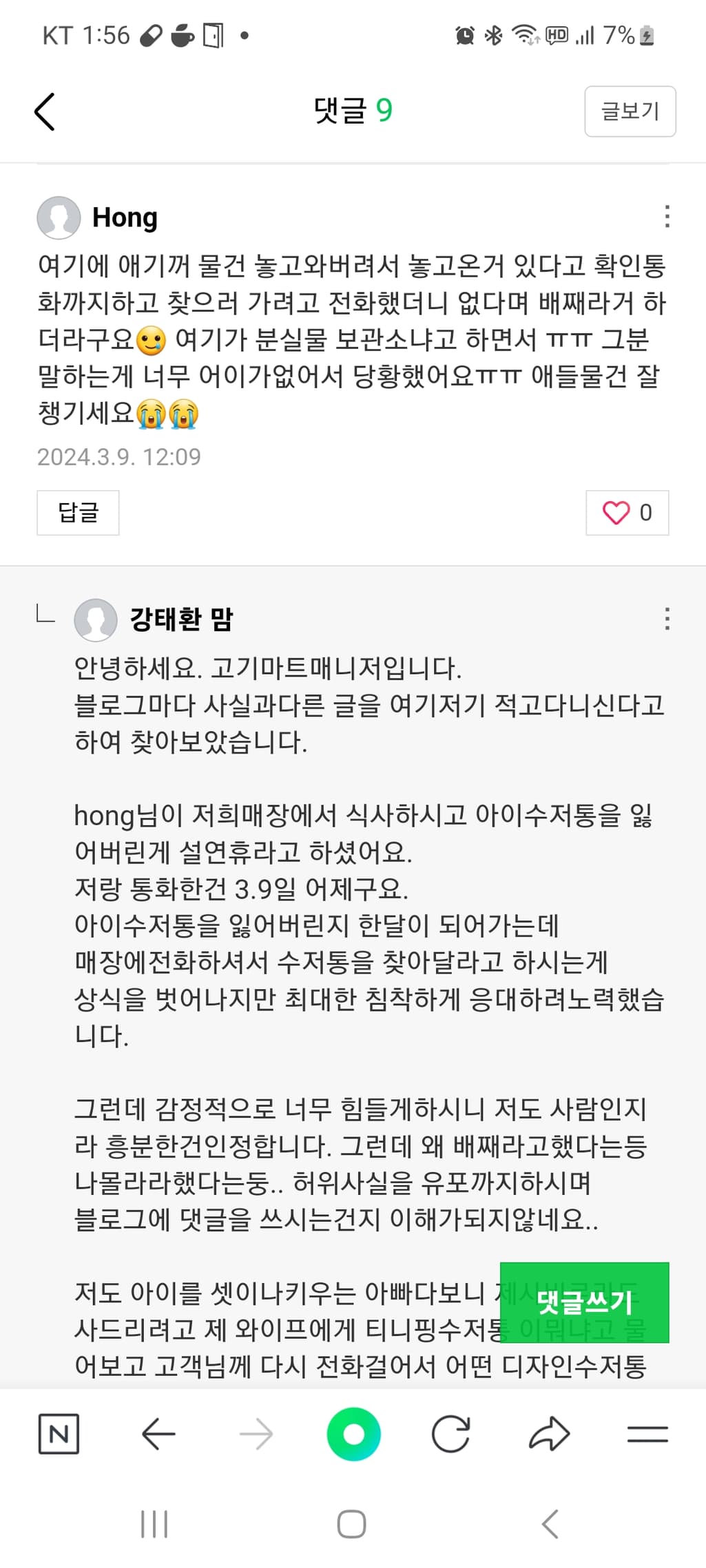
Task: Share this page
Action: [549, 1434]
